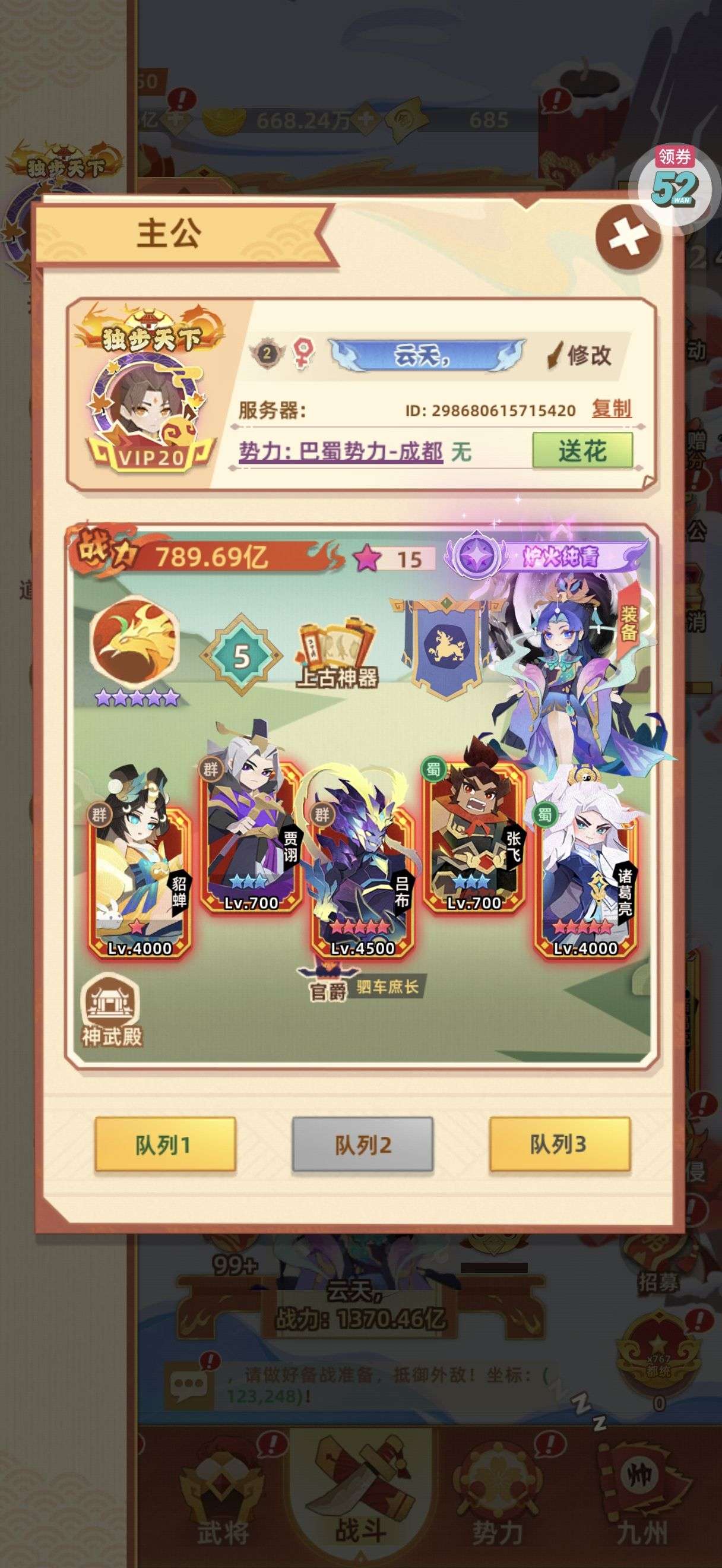Open the 装备 equipment tab
Viewport: 722px width, 1568px height.
click(x=629, y=622)
